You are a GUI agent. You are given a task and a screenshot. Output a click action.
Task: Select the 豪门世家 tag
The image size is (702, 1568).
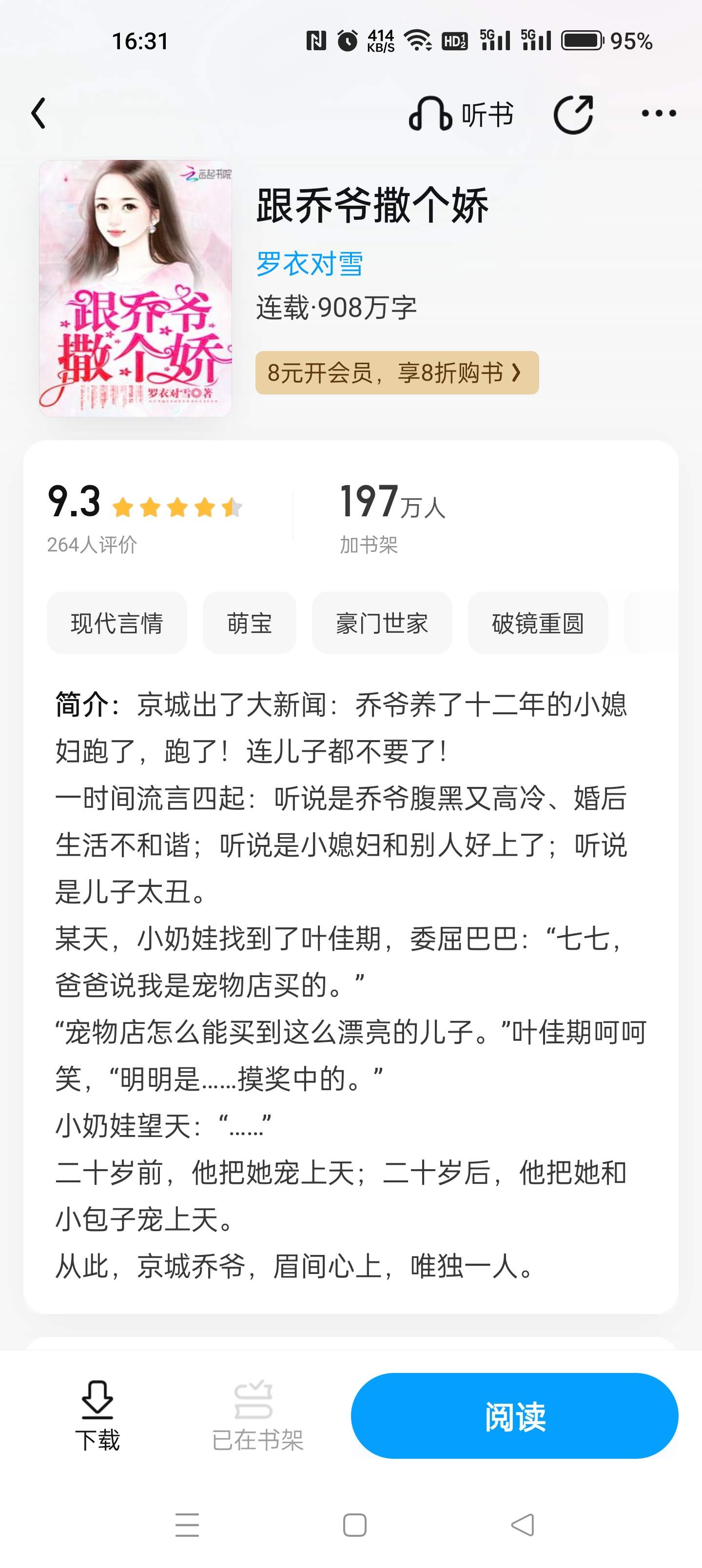(x=382, y=623)
